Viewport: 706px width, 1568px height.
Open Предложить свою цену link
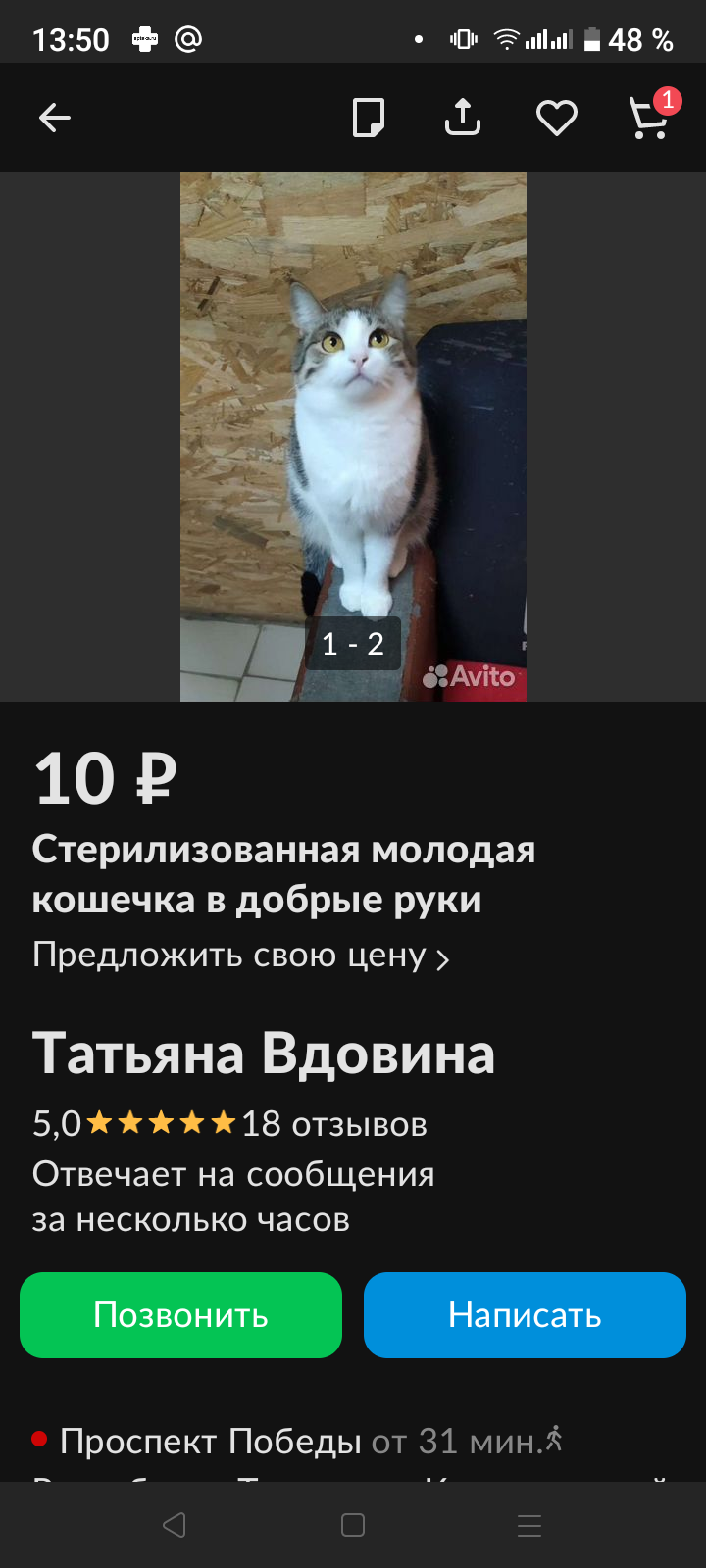(x=240, y=955)
